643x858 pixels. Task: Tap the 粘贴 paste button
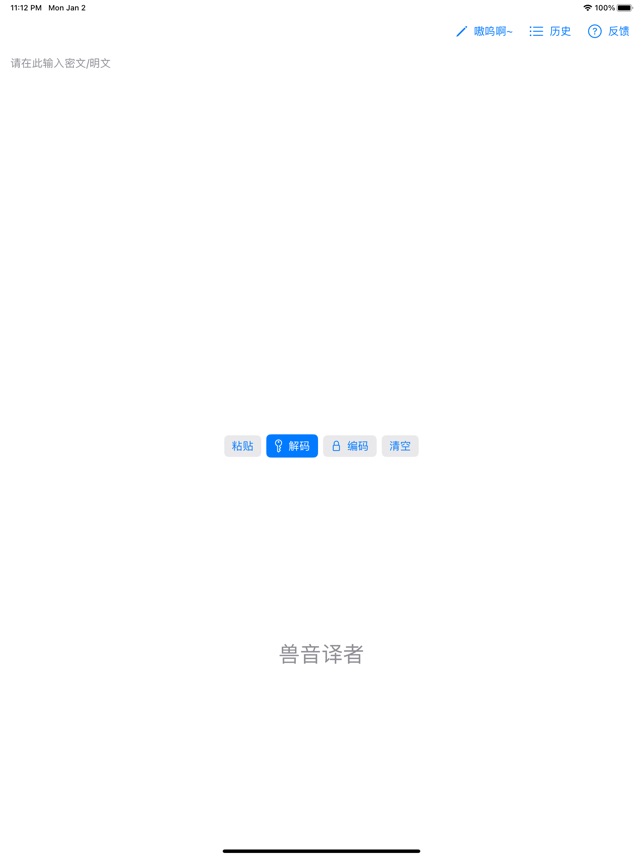[x=242, y=446]
